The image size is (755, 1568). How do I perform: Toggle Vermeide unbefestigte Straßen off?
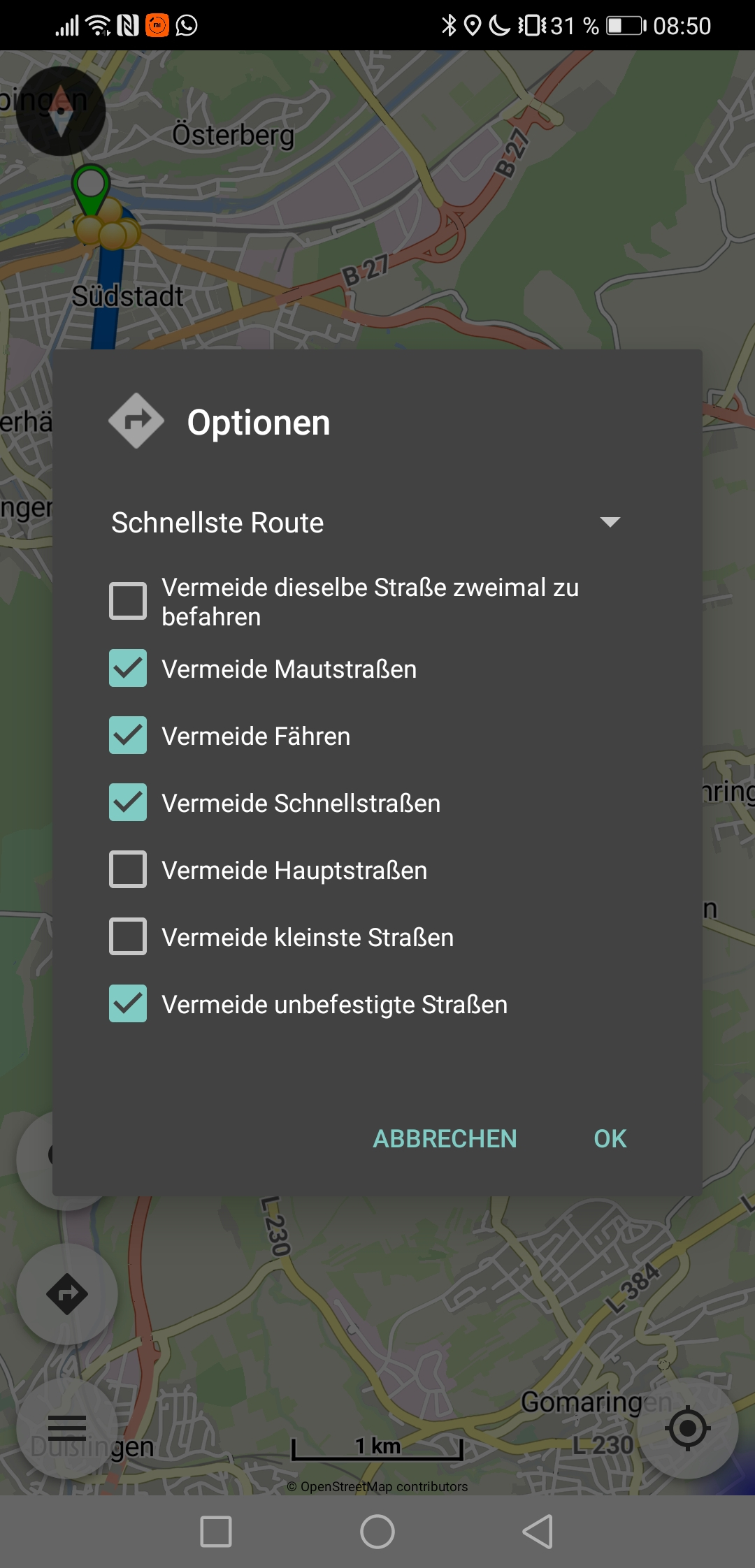tap(128, 1004)
